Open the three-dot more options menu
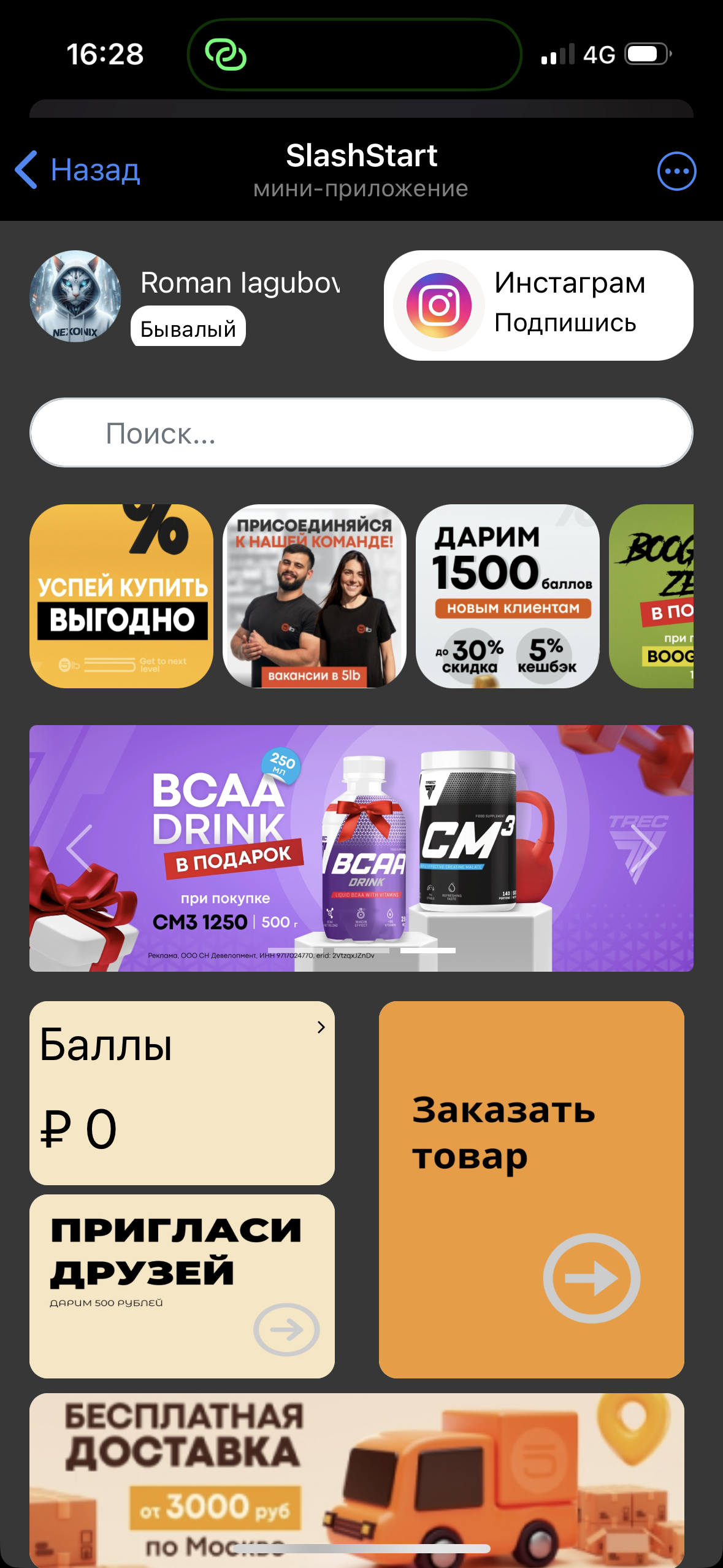 tap(676, 171)
